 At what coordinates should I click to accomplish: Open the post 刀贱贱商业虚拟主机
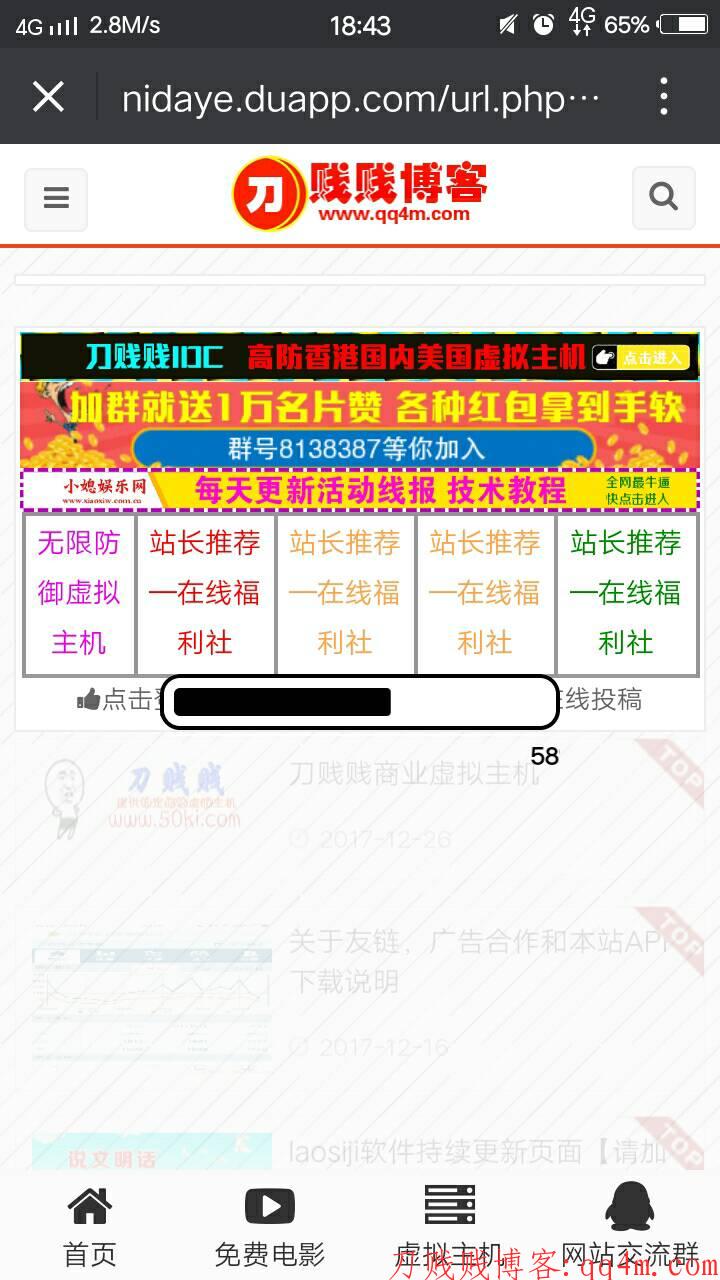pos(413,774)
